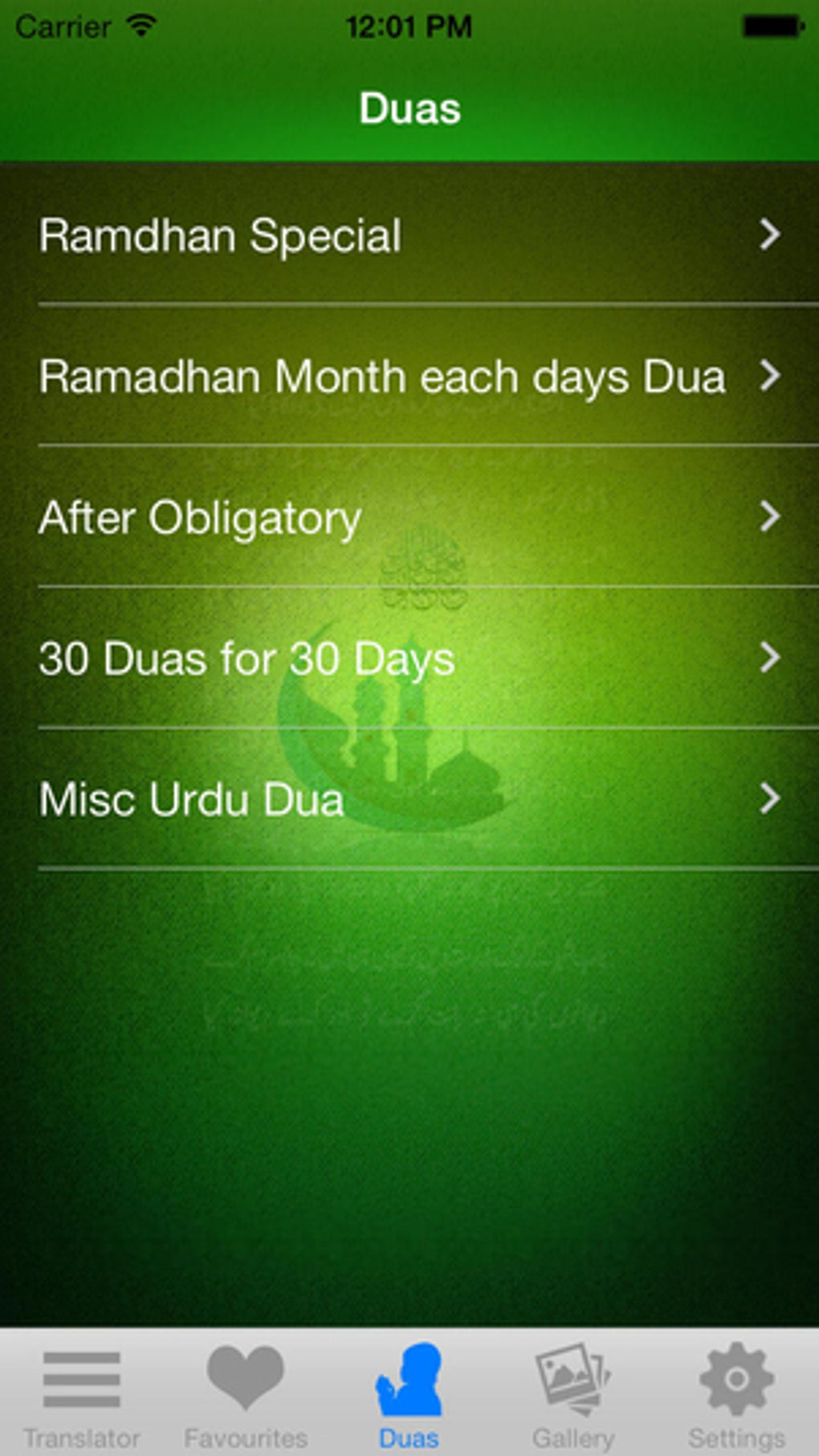Click the Duas title in the header
This screenshot has height=1456, width=819.
409,106
